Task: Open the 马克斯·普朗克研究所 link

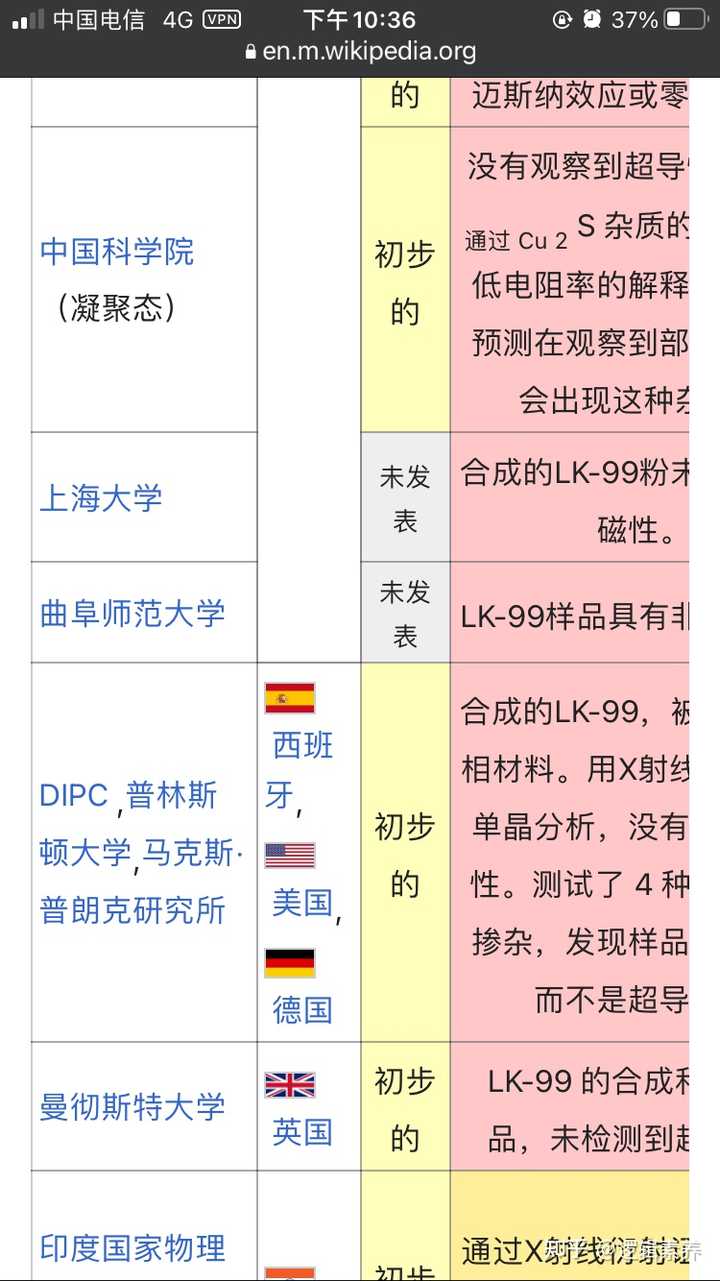Action: (142, 882)
